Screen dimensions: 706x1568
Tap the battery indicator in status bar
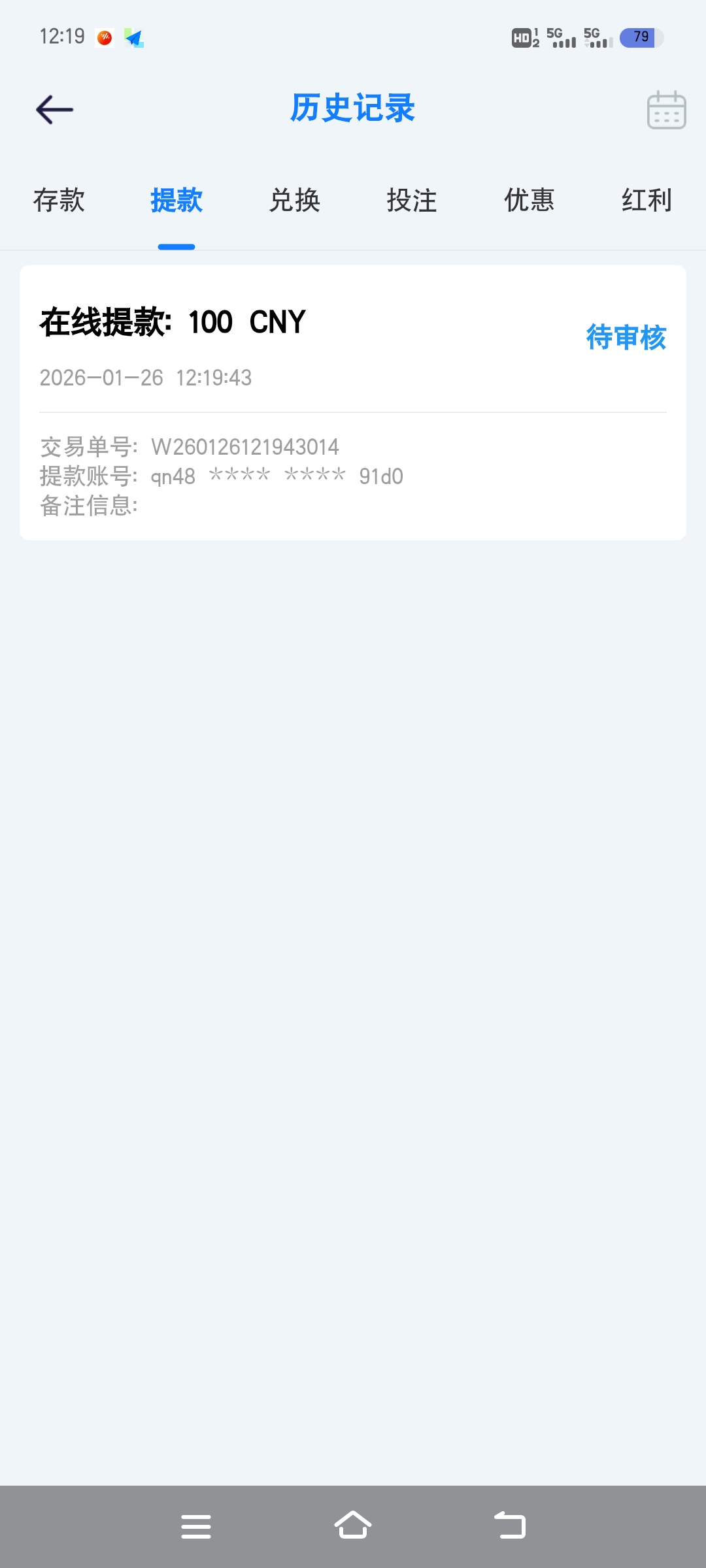[639, 37]
